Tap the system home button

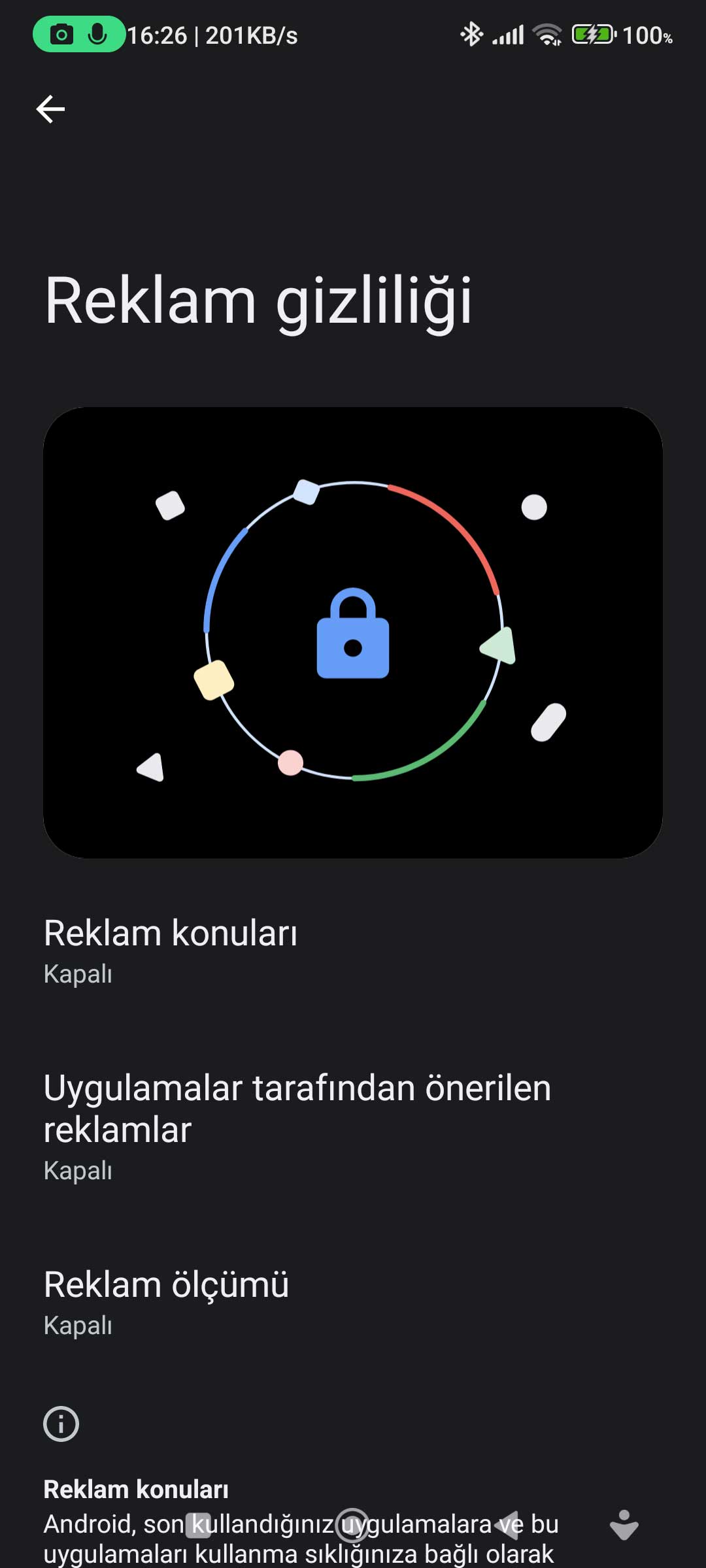coord(352,1526)
